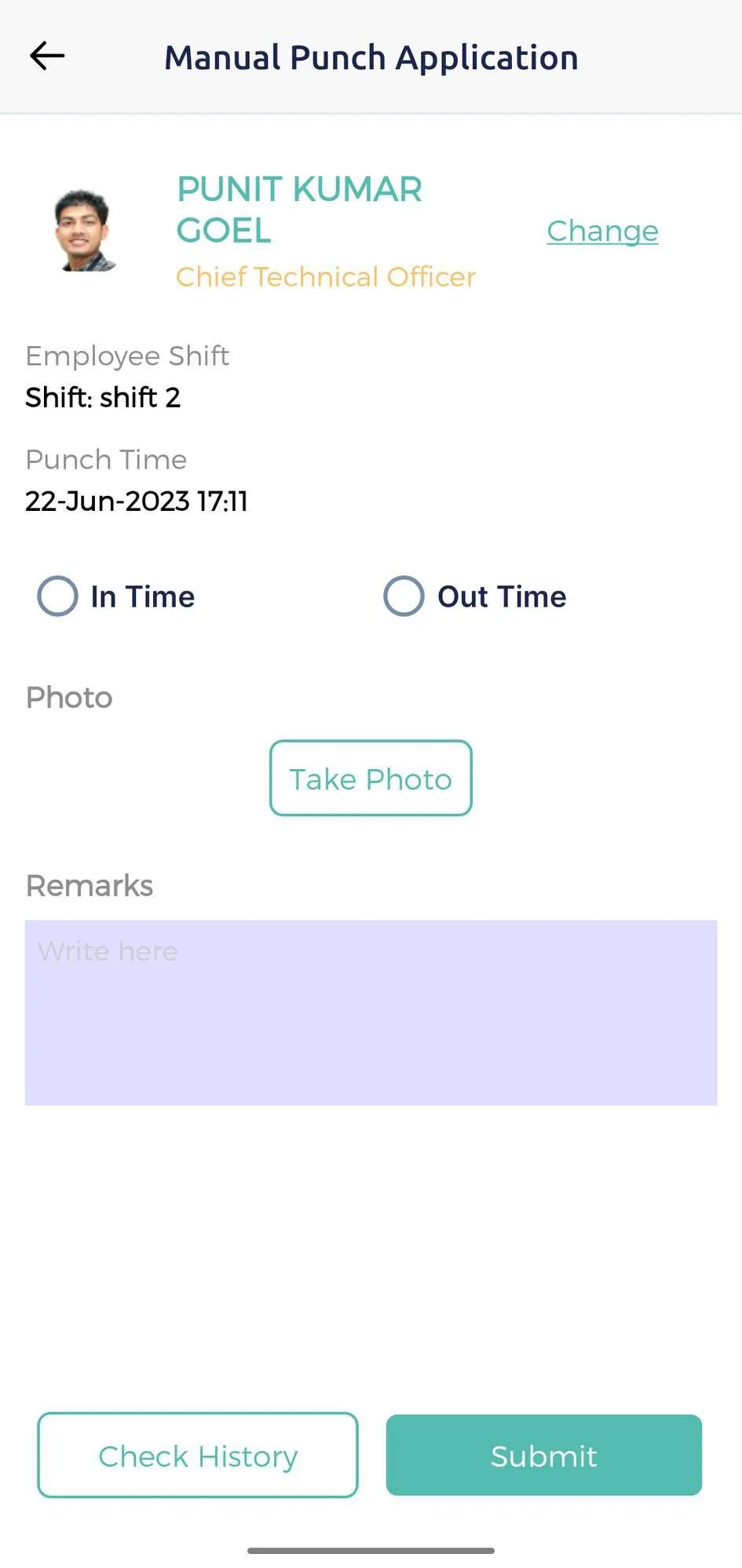Click the Change link to switch employee
The image size is (742, 1568).
click(601, 231)
